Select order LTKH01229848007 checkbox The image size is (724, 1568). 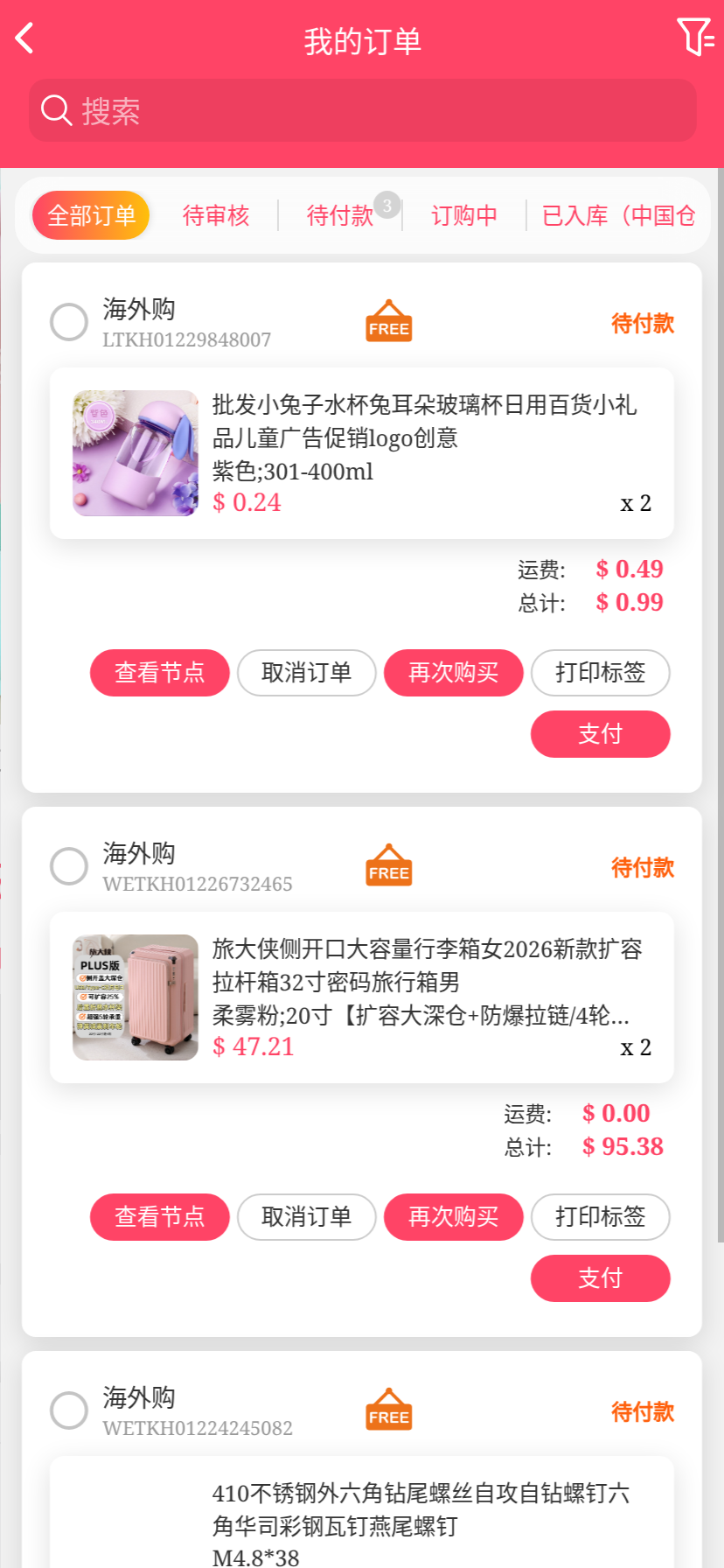click(x=69, y=322)
